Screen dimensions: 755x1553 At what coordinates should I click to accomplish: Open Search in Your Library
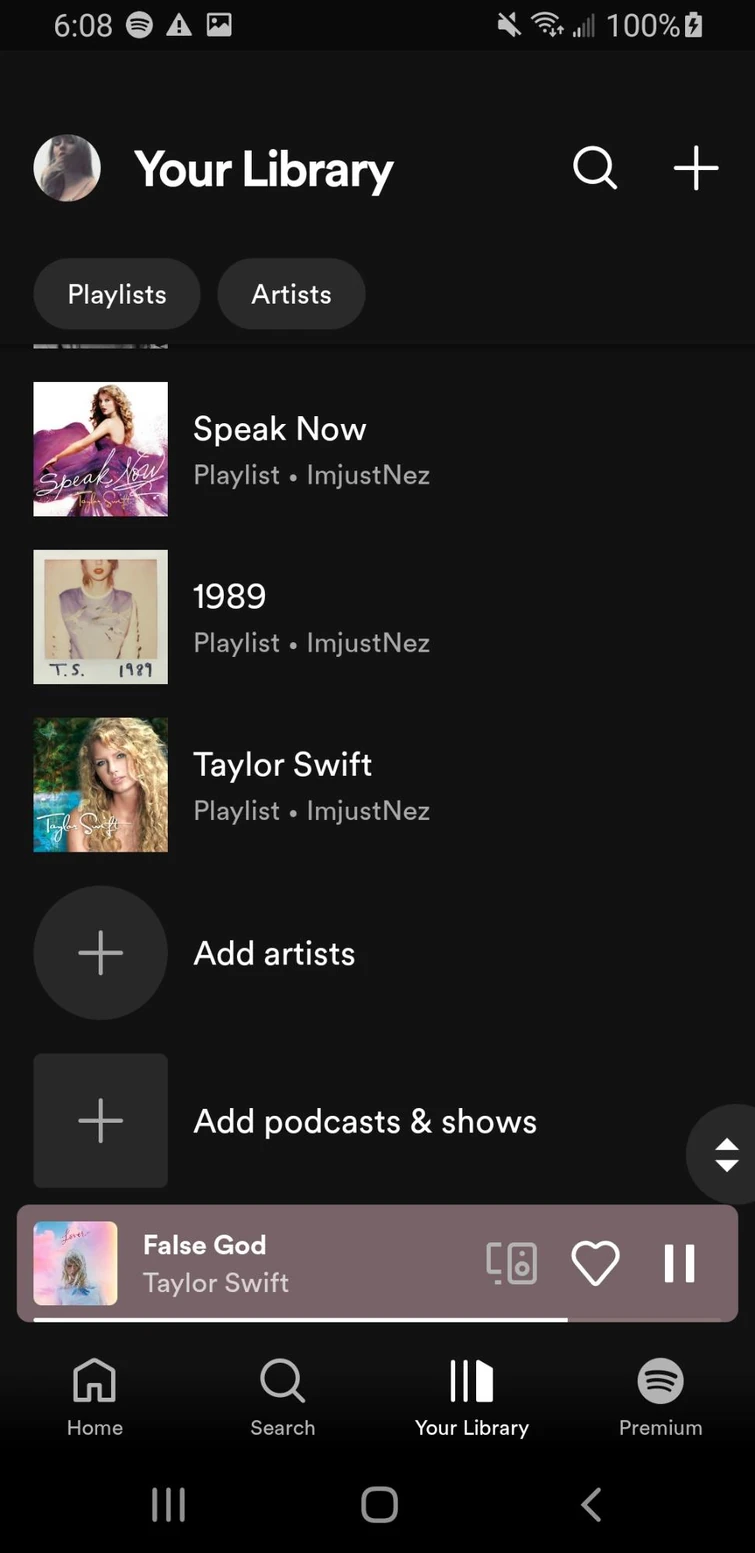(595, 168)
